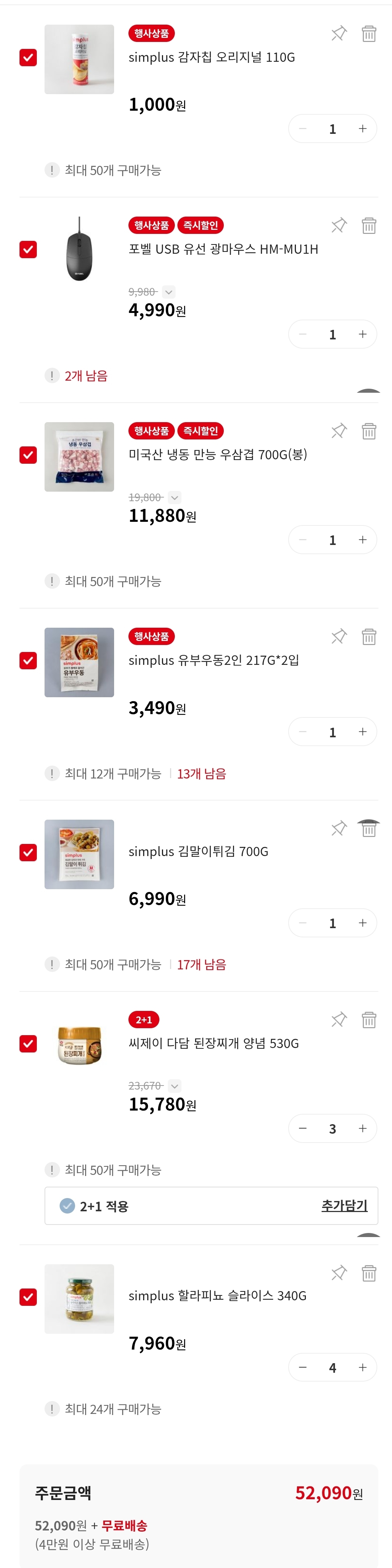This screenshot has height=1568, width=392.
Task: Reduce simplus 할라피뇨 슬라이스 quantity by one
Action: (303, 1368)
